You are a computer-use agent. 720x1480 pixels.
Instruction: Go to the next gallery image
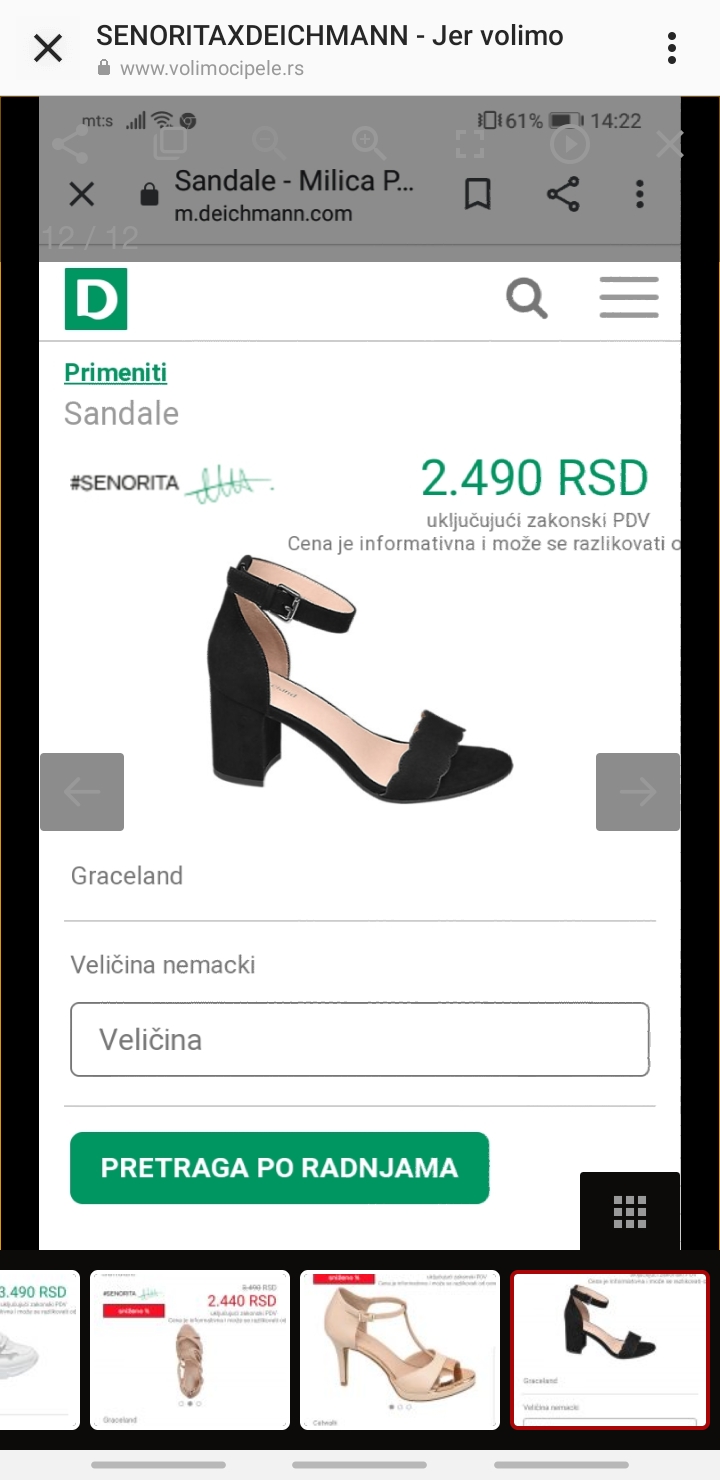[x=638, y=792]
